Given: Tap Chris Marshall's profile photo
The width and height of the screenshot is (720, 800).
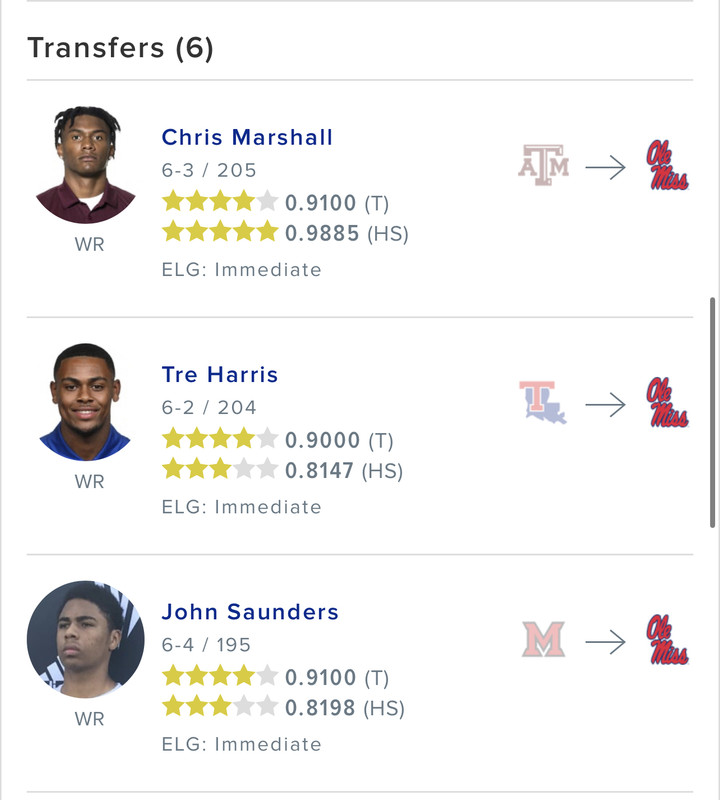Looking at the screenshot, I should pyautogui.click(x=86, y=165).
